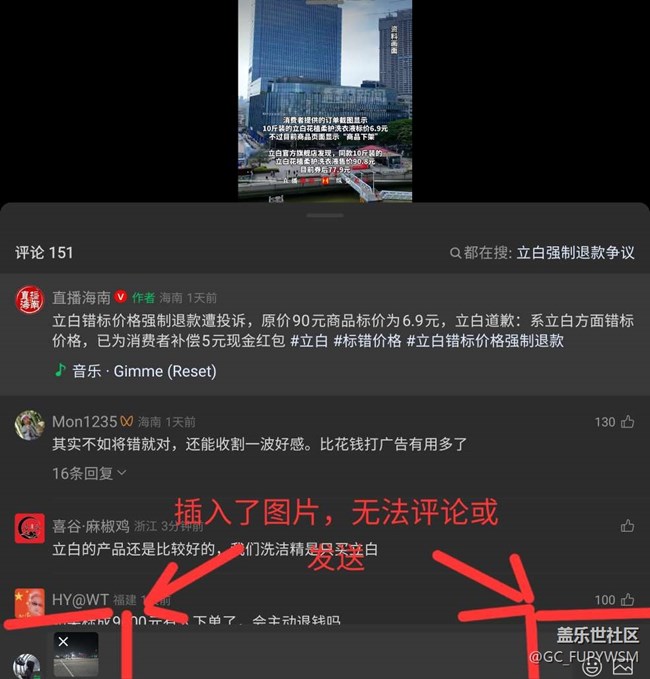Like 喜谷·麻椒鸡's comment
The height and width of the screenshot is (679, 650).
627,526
